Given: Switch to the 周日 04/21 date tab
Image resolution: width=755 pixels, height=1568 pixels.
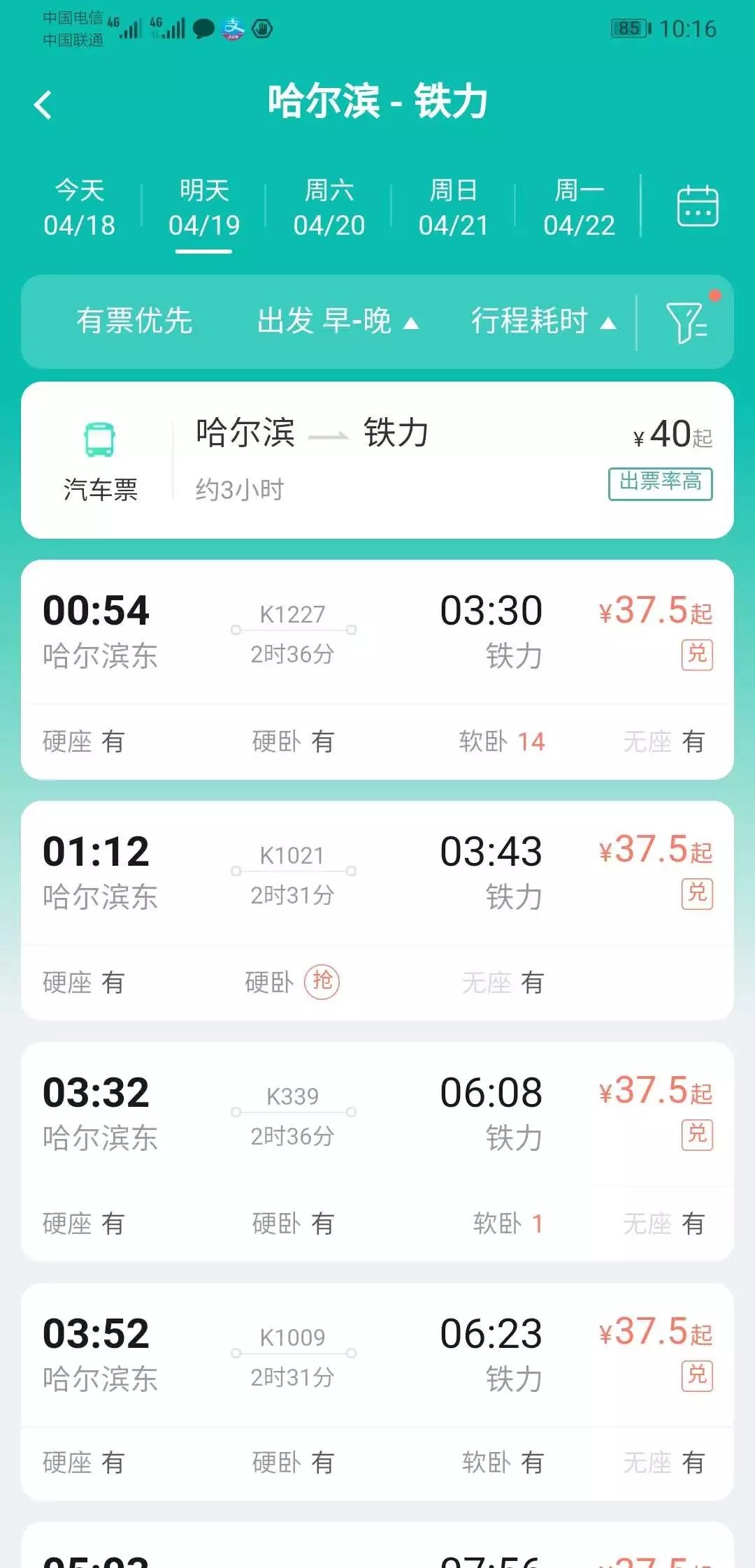Looking at the screenshot, I should point(453,208).
